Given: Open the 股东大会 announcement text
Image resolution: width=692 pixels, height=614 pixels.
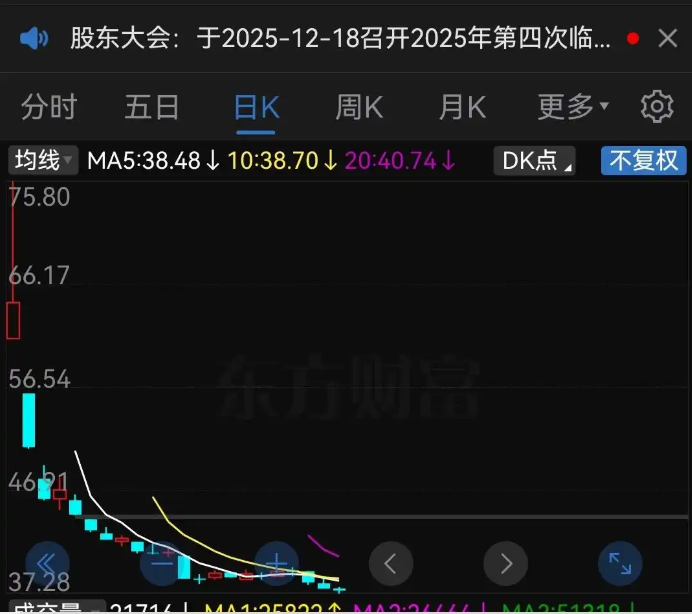Looking at the screenshot, I should [x=340, y=39].
